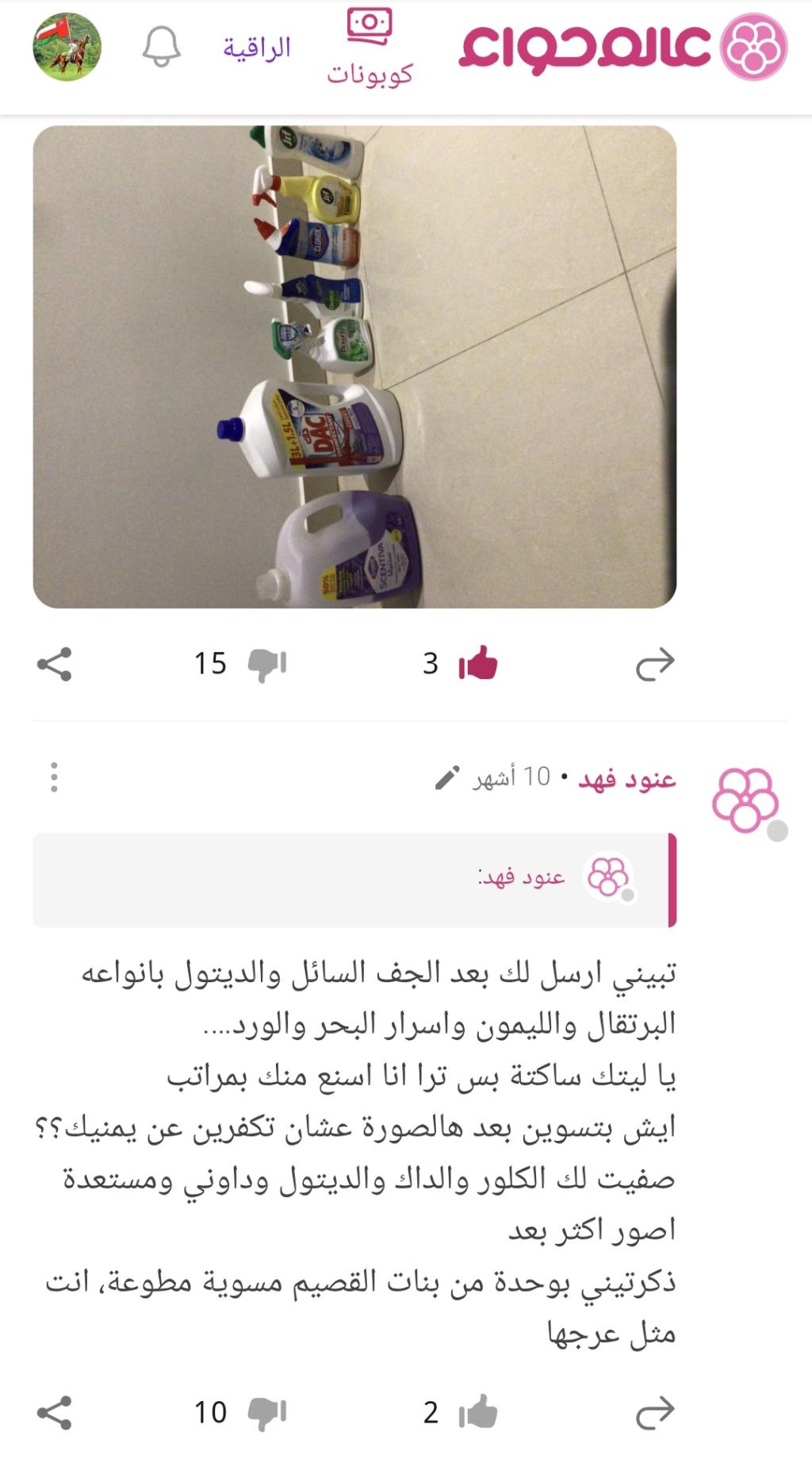812x1459 pixels.
Task: Reply to عنود فهد's text comment
Action: pos(655,1413)
